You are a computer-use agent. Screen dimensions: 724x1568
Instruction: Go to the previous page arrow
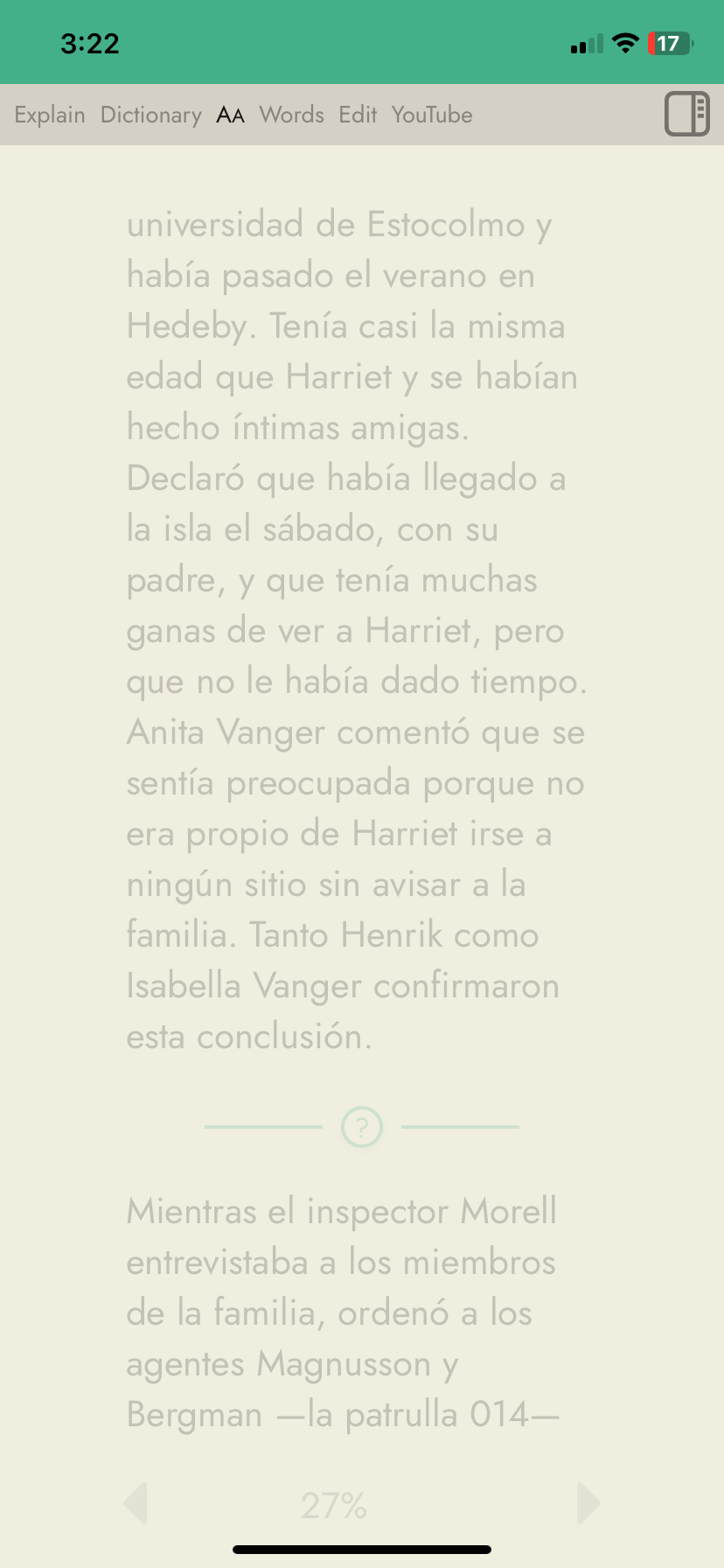136,1503
